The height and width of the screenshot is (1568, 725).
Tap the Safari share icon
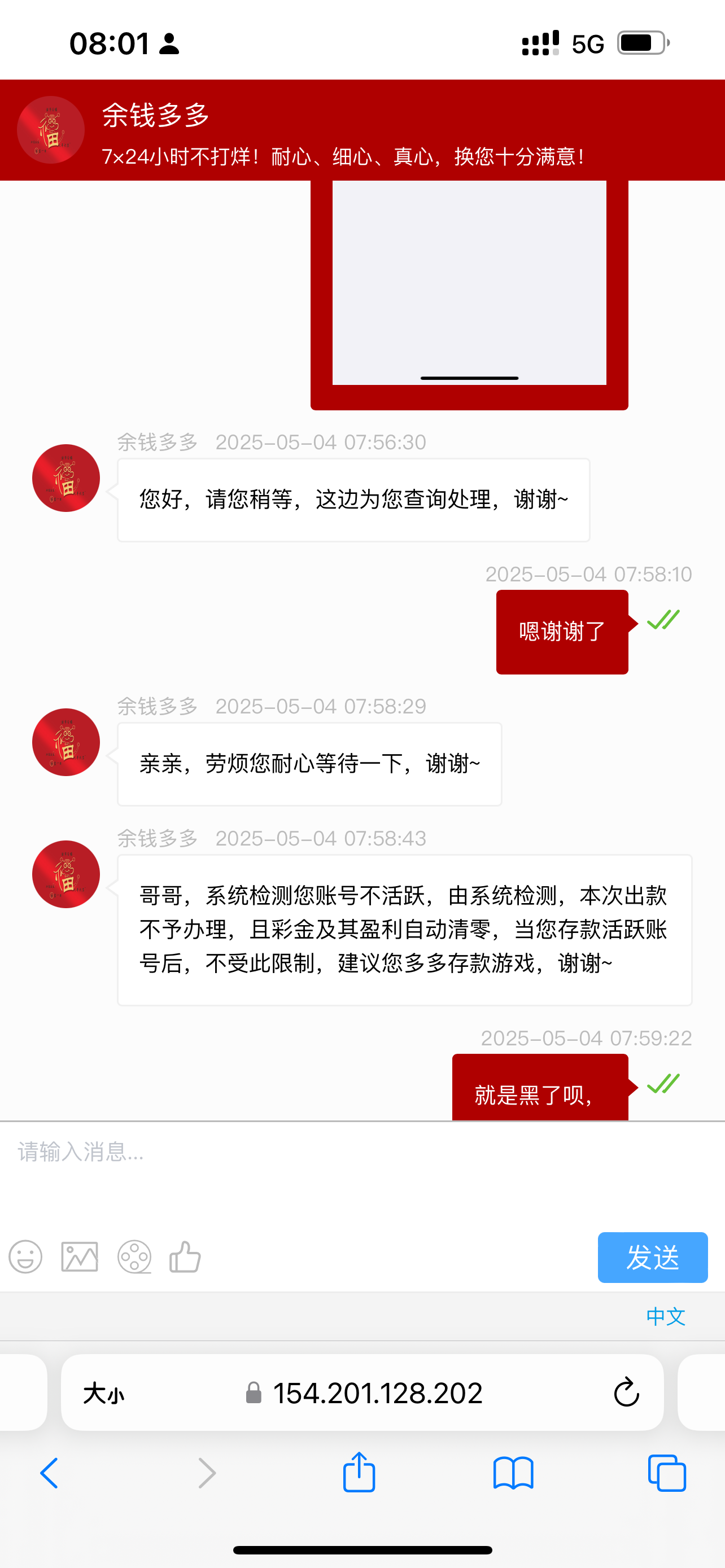(359, 1473)
